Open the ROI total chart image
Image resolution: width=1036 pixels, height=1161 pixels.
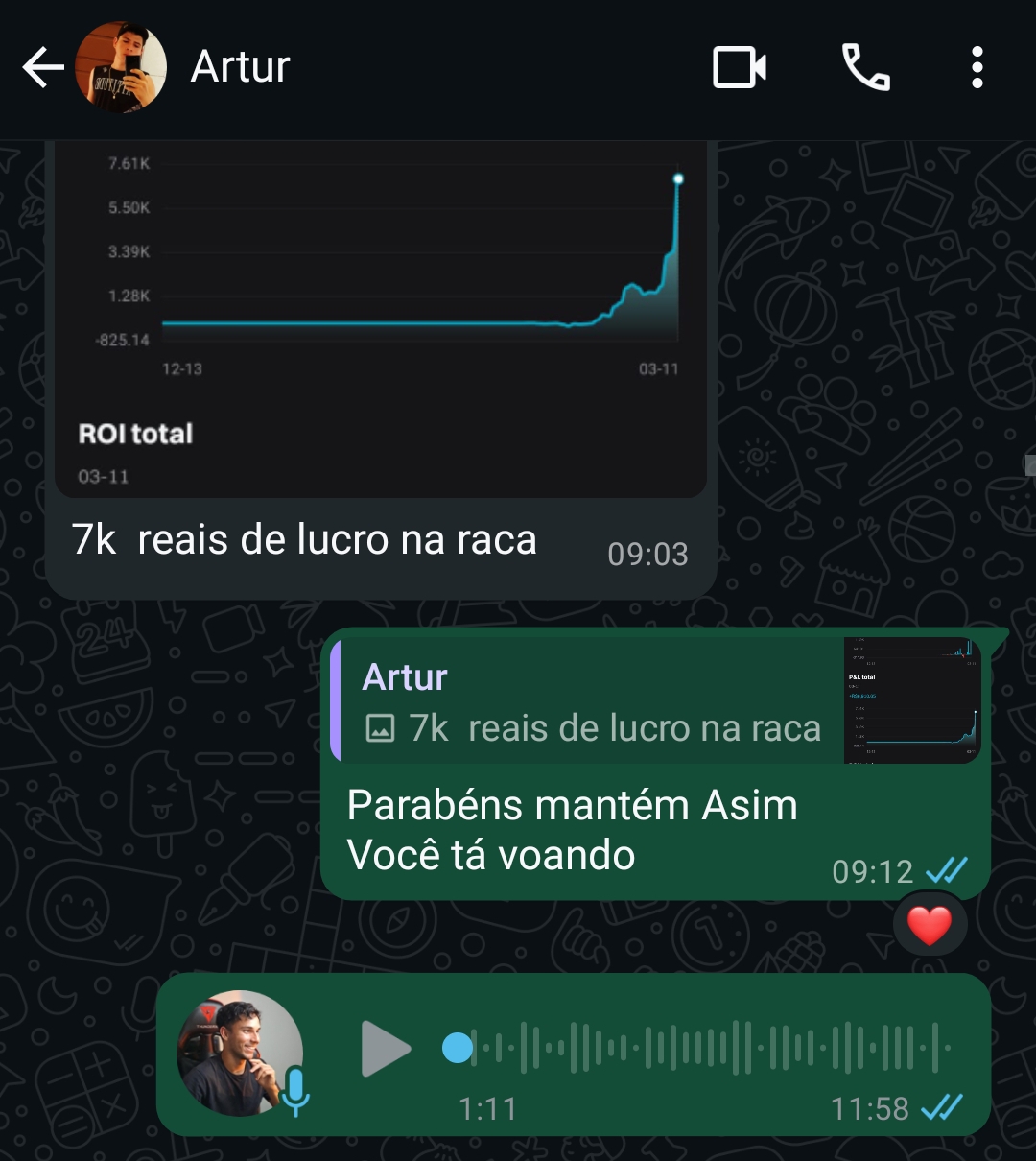pos(384,317)
